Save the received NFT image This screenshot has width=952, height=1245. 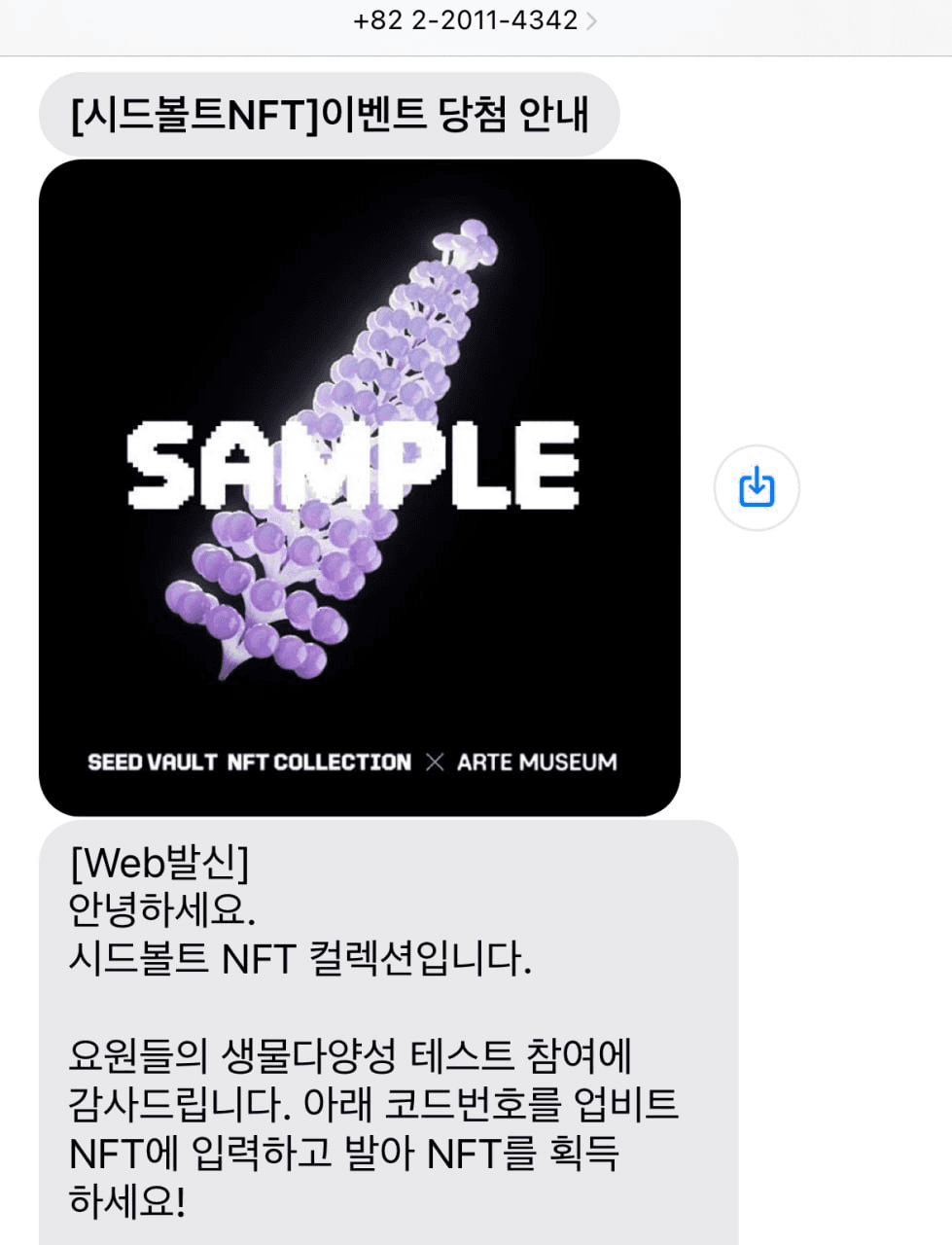[756, 487]
